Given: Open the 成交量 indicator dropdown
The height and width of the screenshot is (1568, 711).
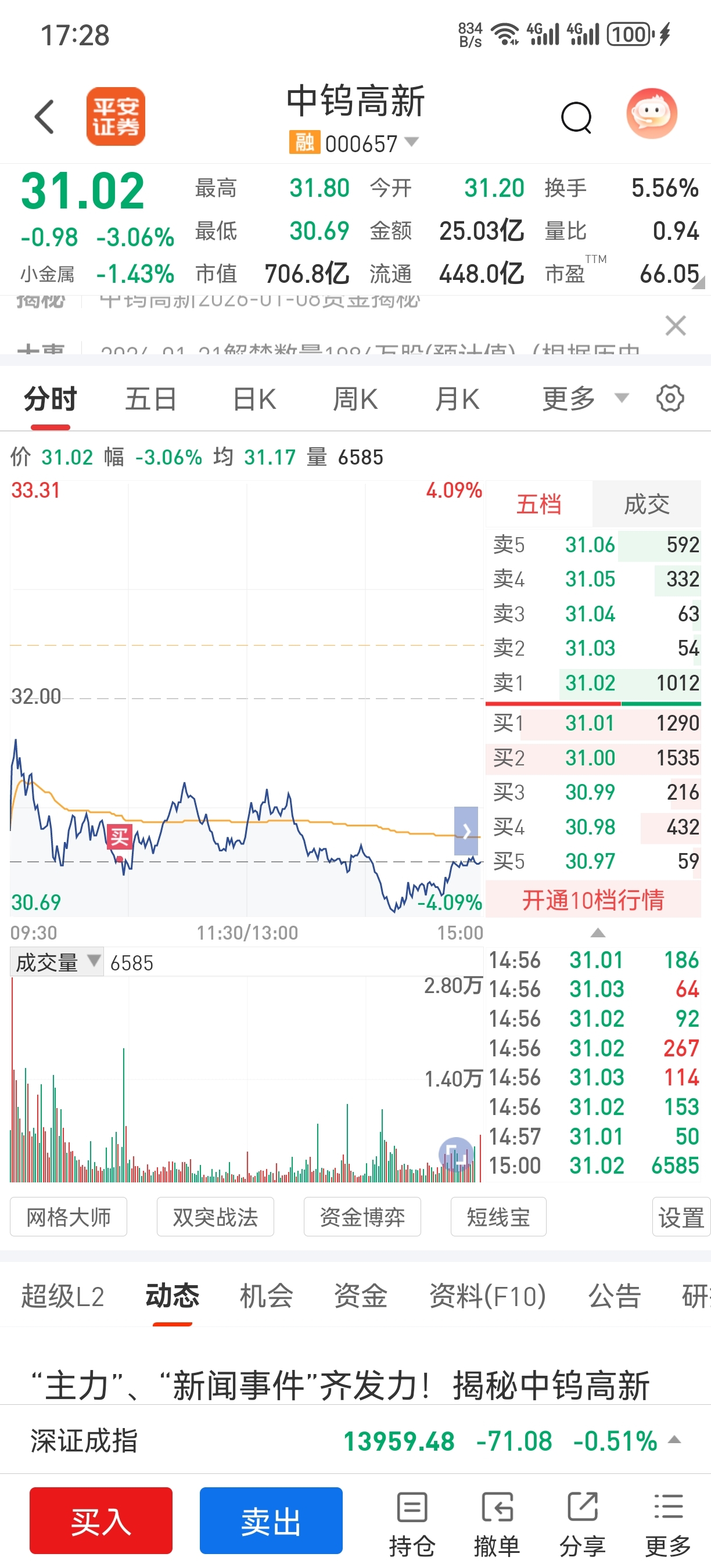Looking at the screenshot, I should coord(56,962).
